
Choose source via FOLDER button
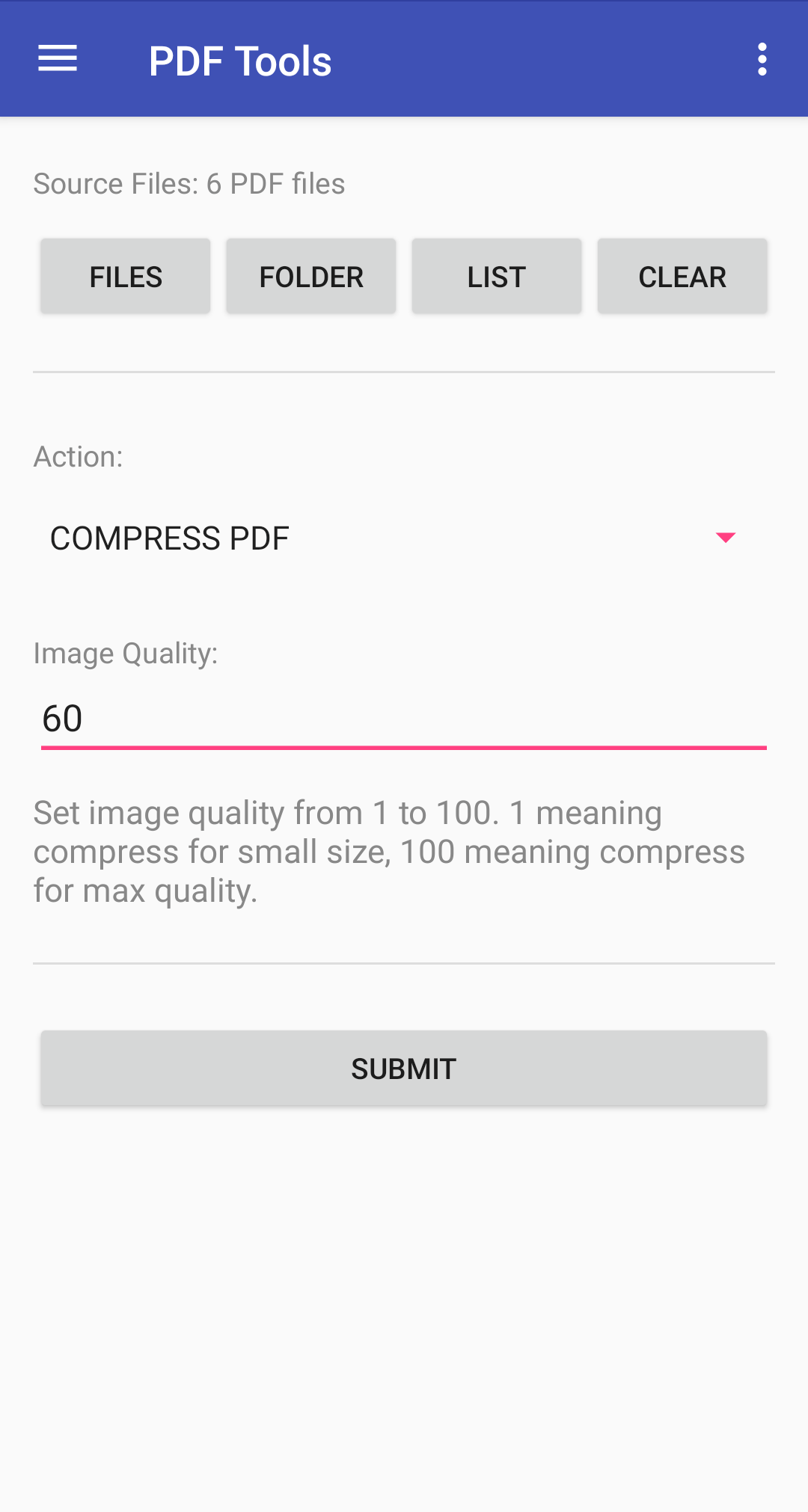point(311,277)
